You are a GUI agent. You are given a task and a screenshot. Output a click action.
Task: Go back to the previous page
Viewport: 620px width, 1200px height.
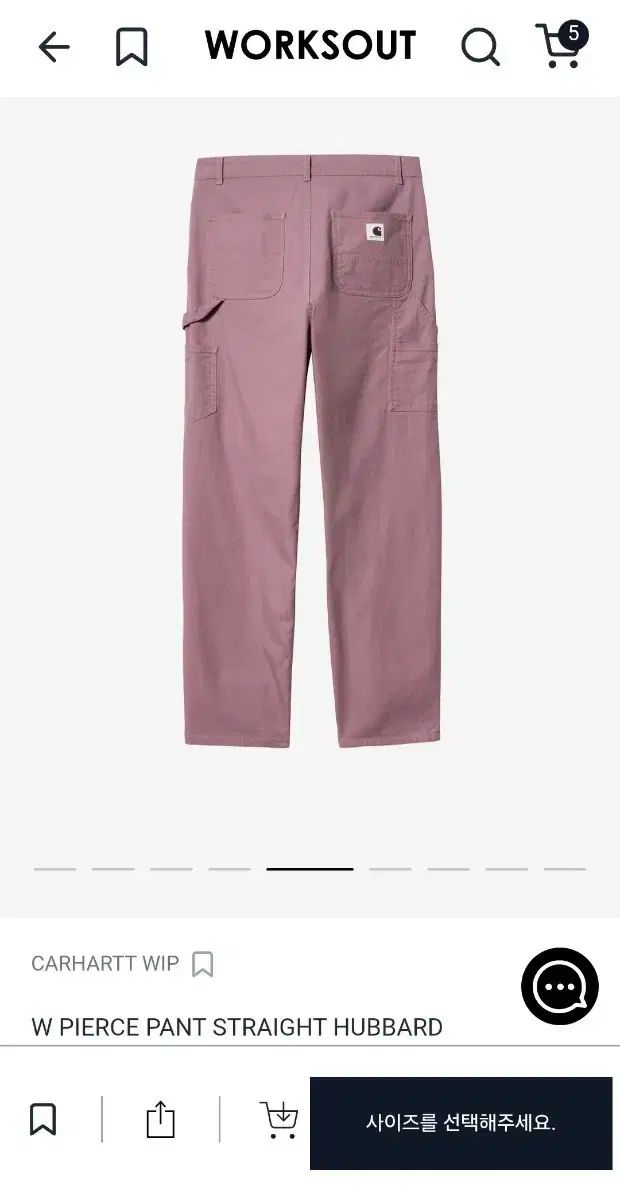(x=53, y=46)
